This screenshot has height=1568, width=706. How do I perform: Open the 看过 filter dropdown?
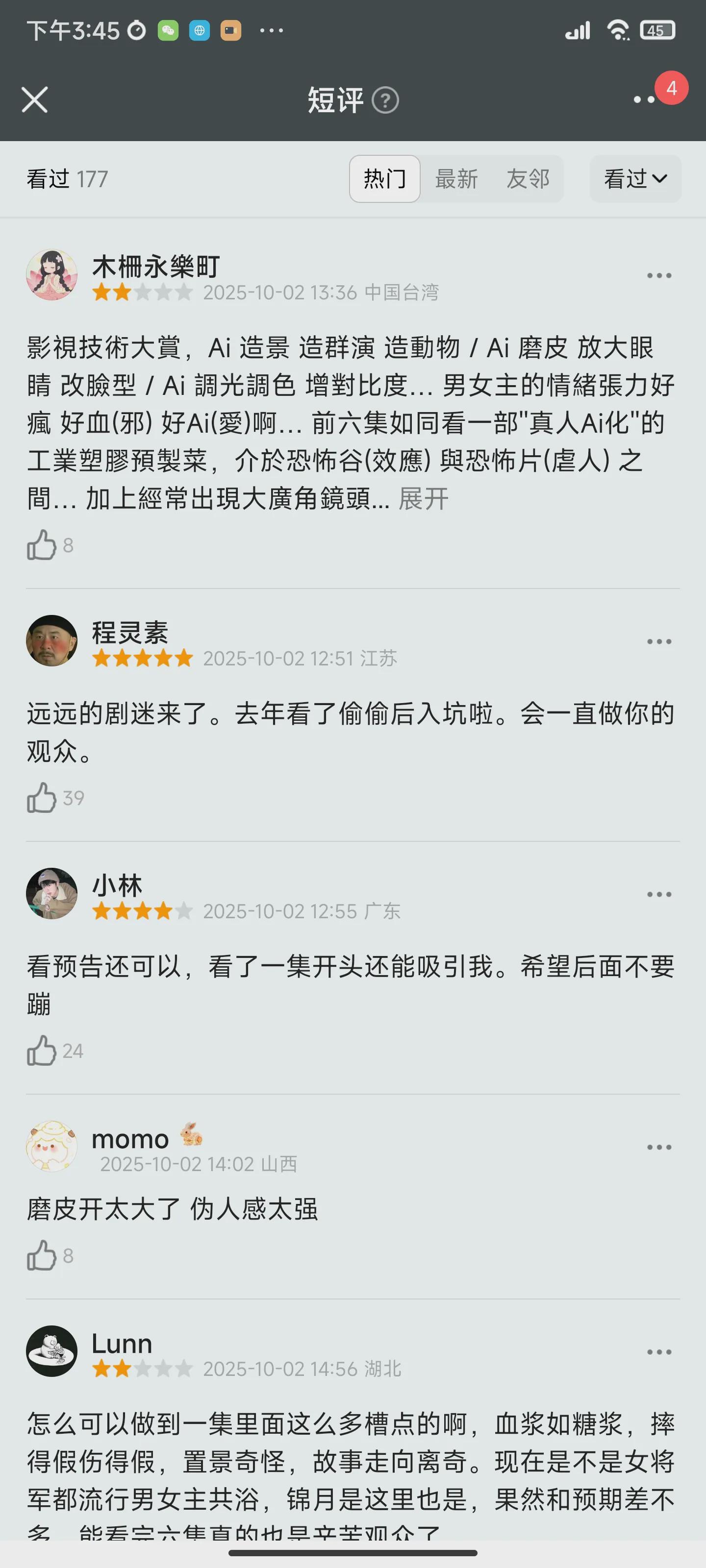point(635,179)
